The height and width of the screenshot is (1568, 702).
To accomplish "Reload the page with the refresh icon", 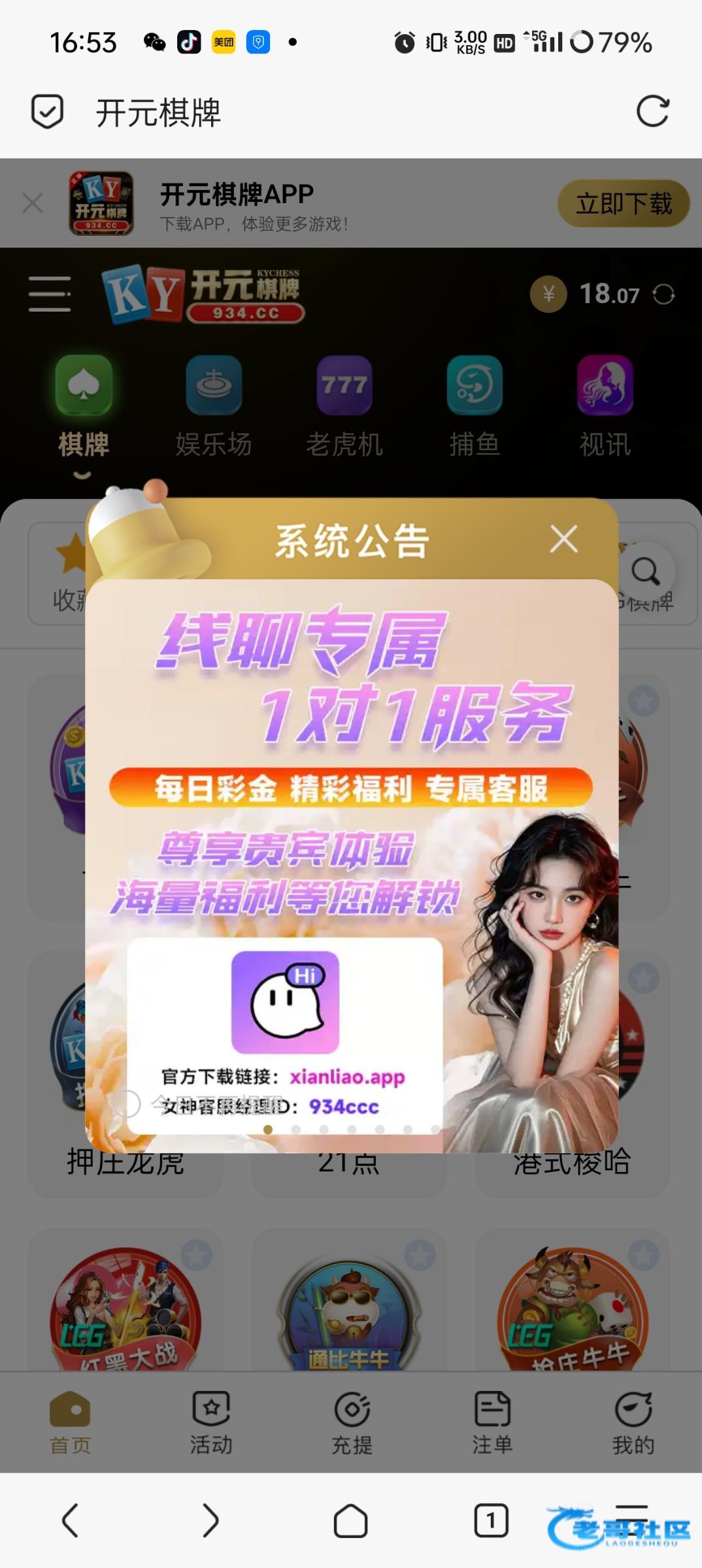I will tap(652, 111).
